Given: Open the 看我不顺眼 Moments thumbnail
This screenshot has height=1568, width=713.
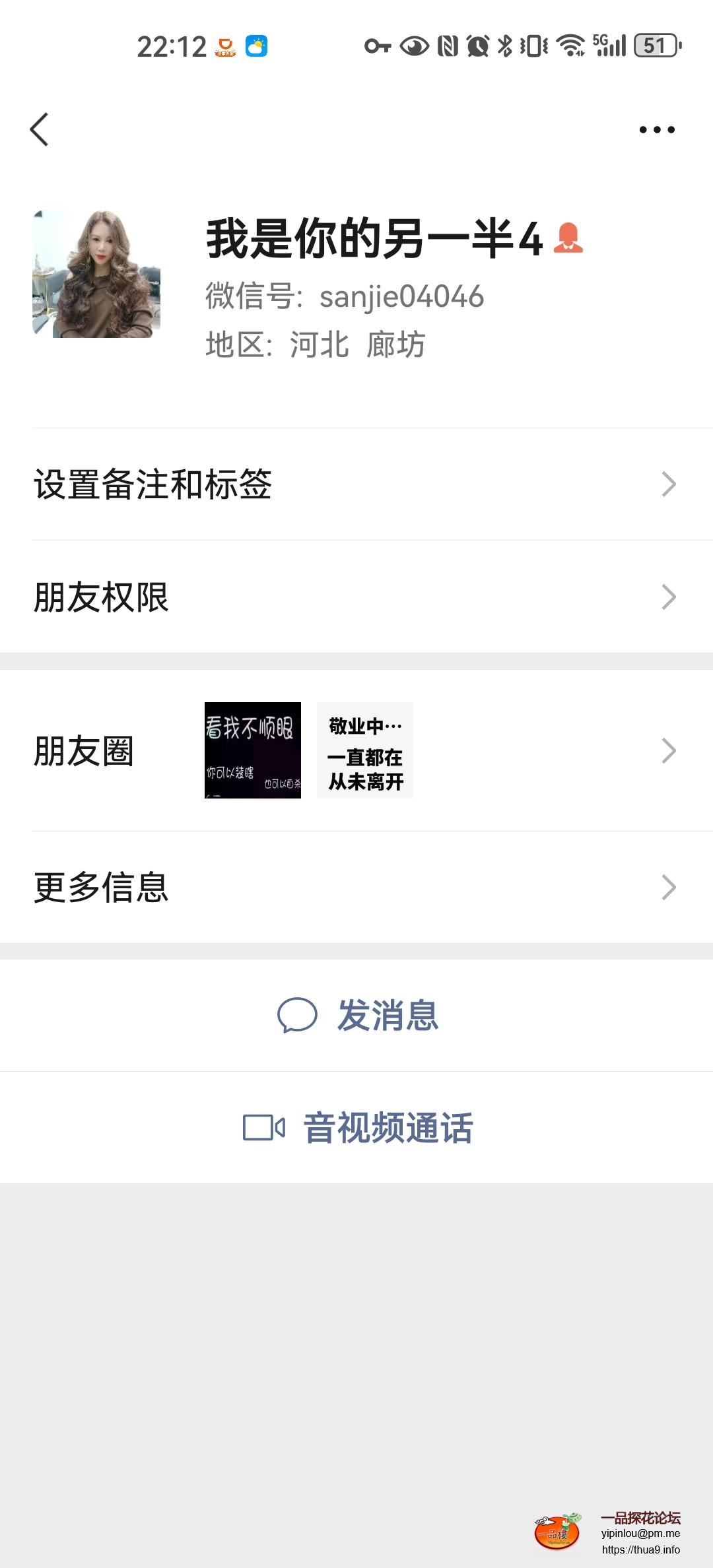Looking at the screenshot, I should (x=252, y=751).
